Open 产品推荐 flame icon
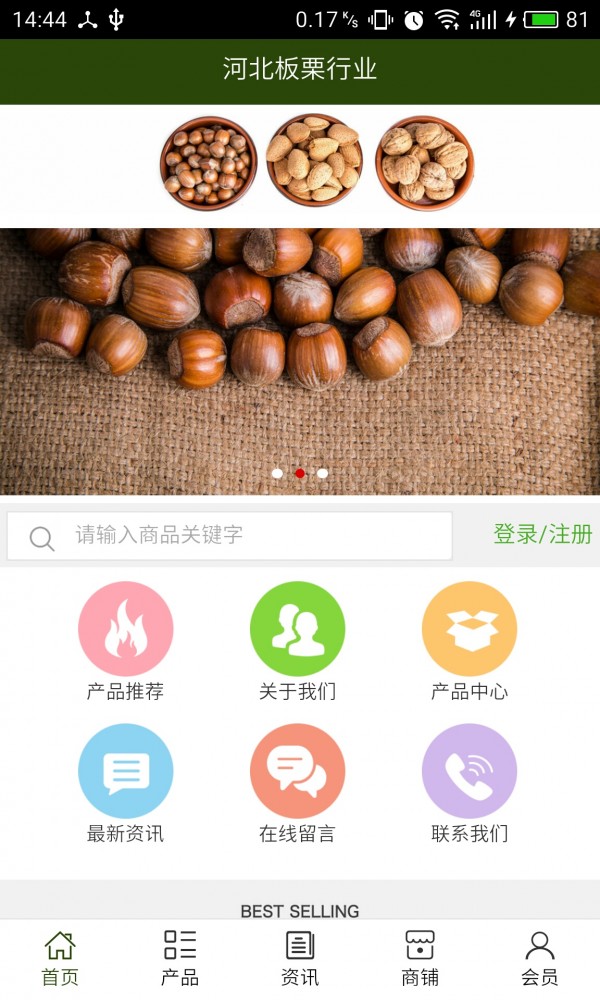The image size is (600, 1000). coord(125,630)
